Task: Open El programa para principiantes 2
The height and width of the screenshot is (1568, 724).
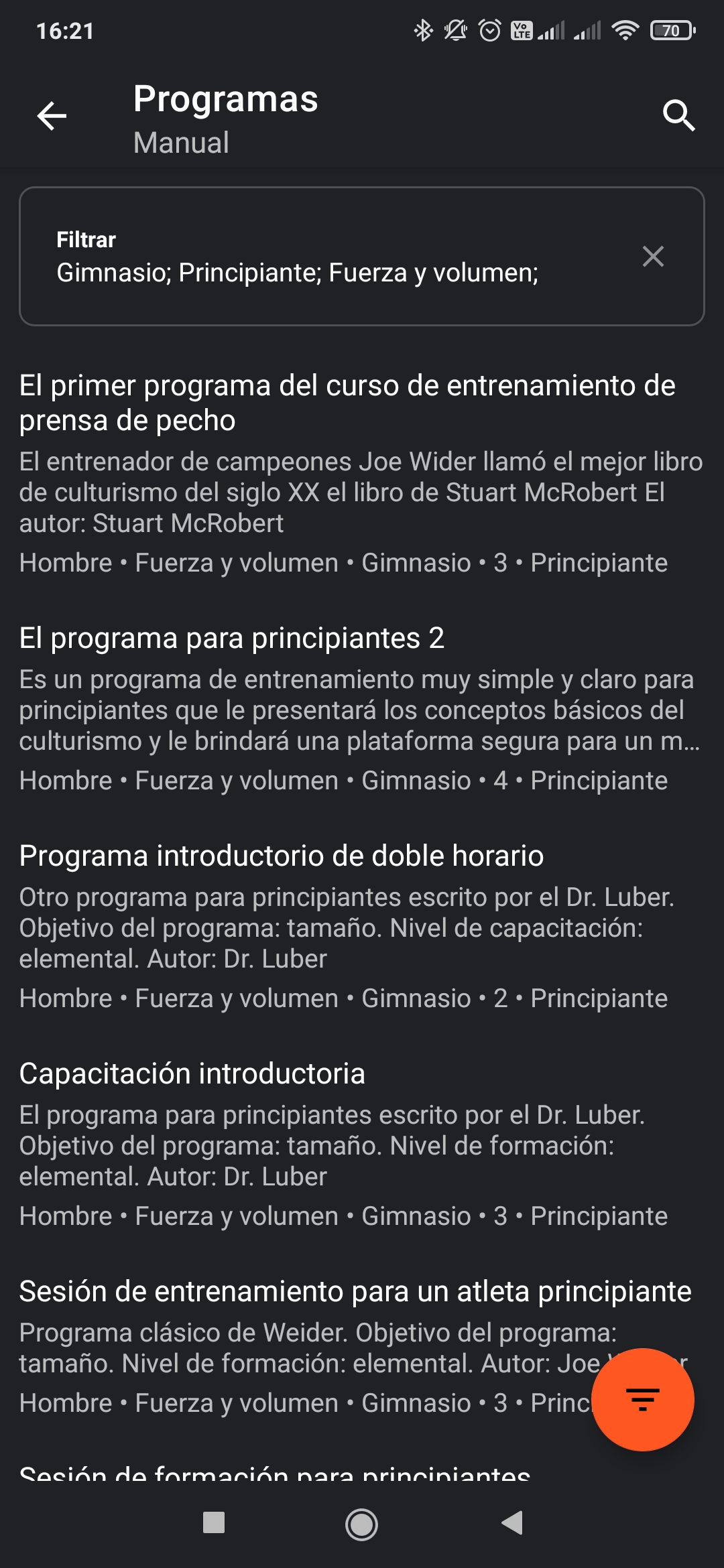Action: (x=362, y=708)
